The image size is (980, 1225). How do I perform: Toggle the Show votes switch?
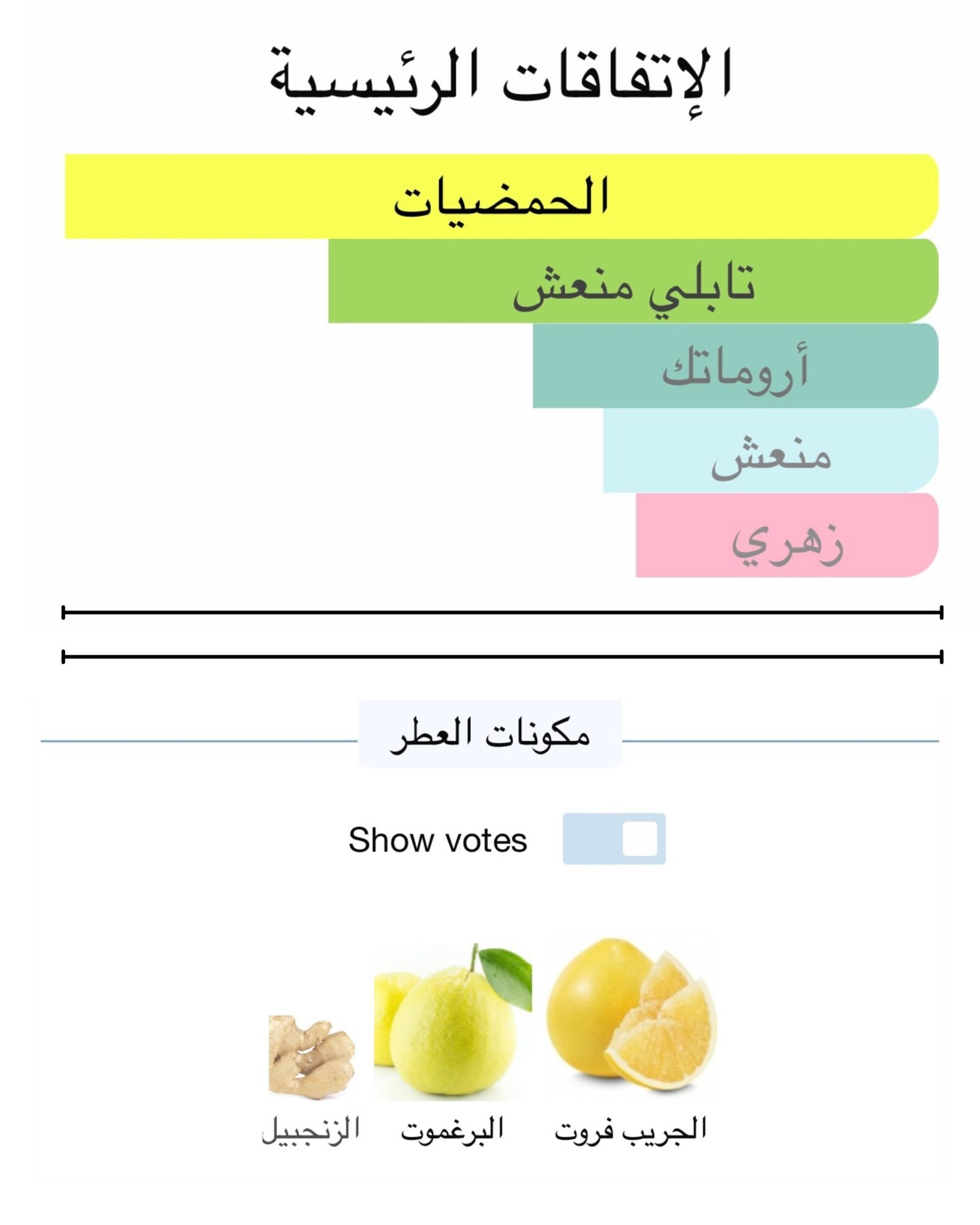point(614,839)
